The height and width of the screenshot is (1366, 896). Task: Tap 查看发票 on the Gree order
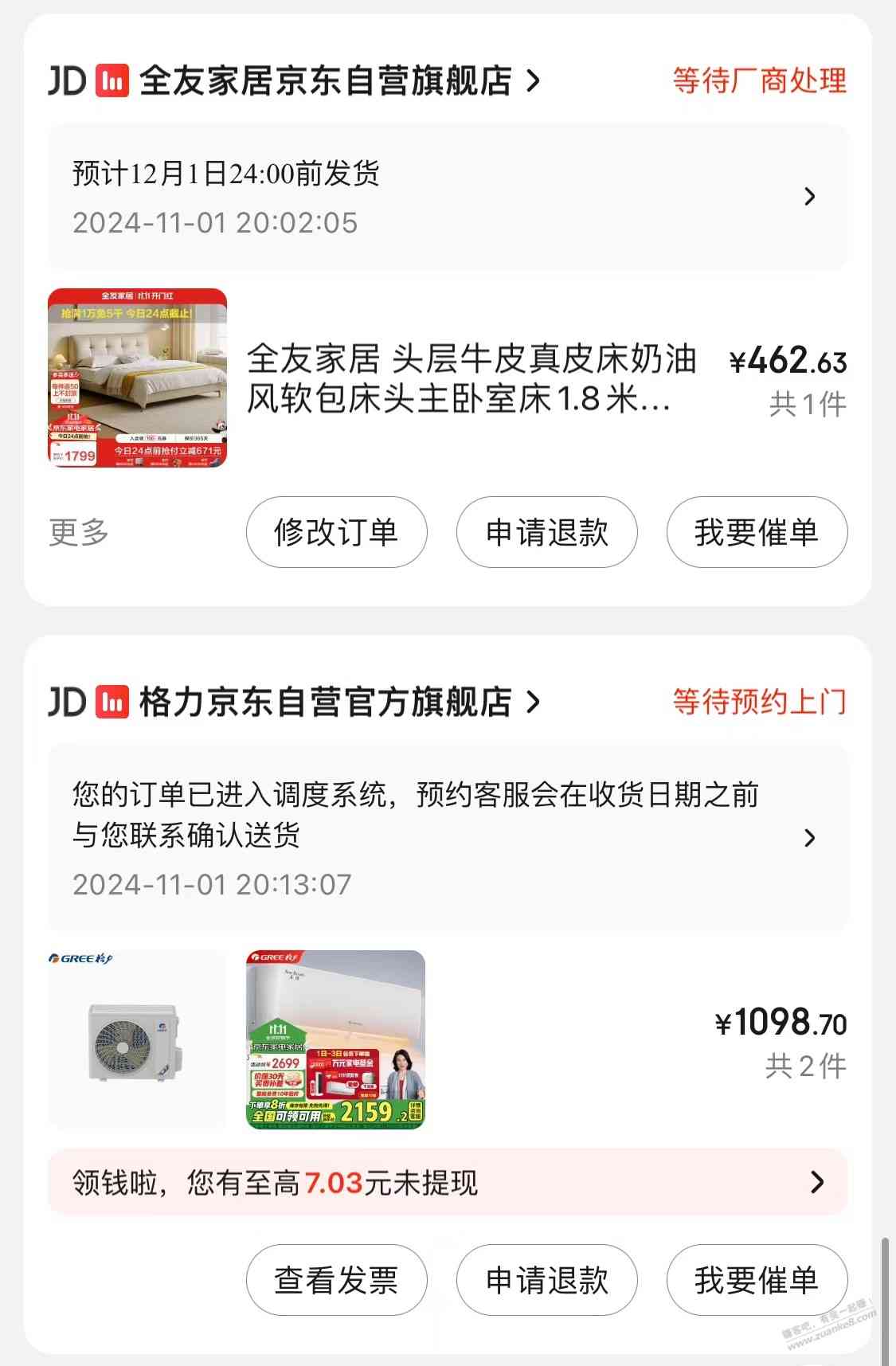coord(336,1280)
